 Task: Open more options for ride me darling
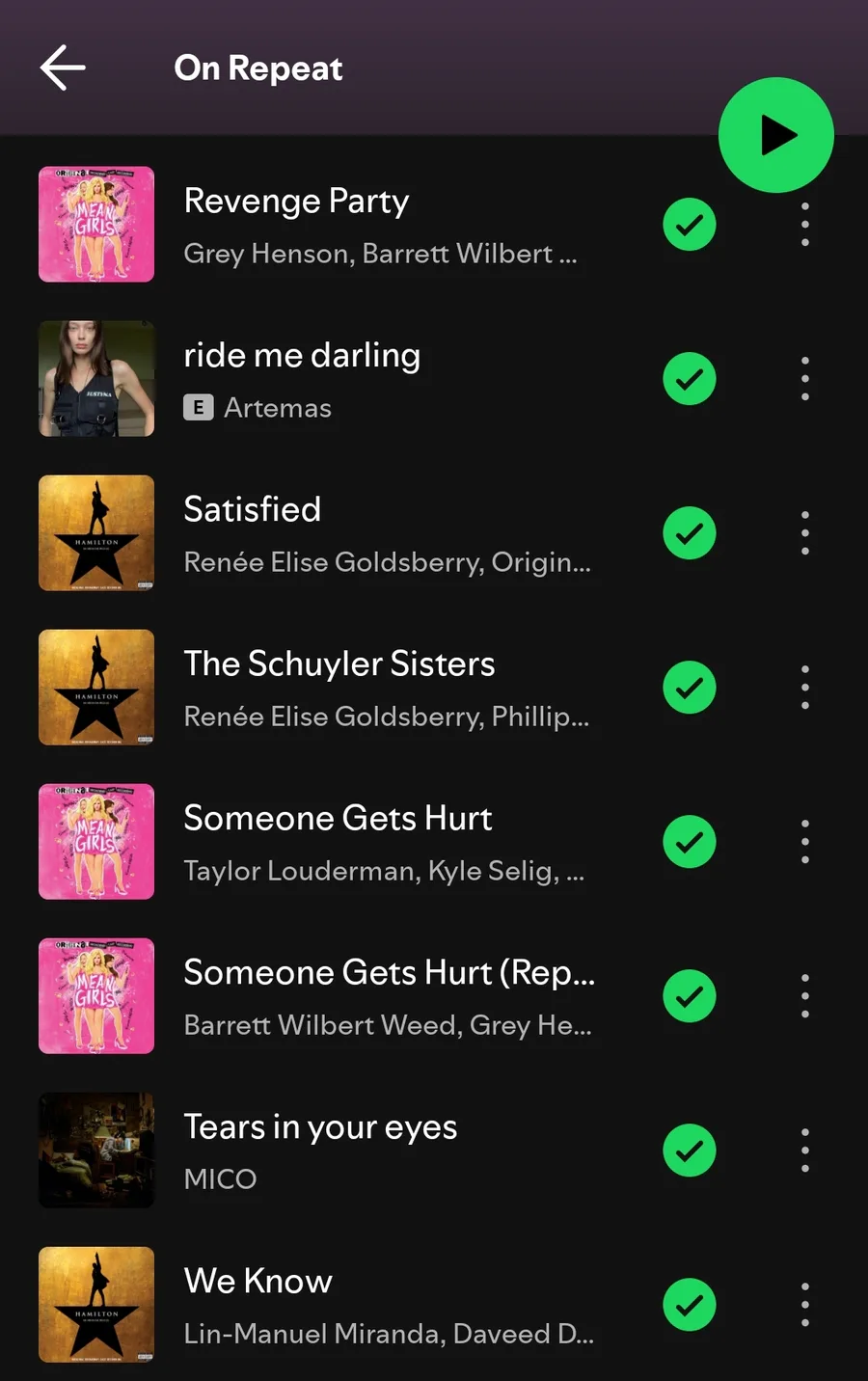coord(804,379)
